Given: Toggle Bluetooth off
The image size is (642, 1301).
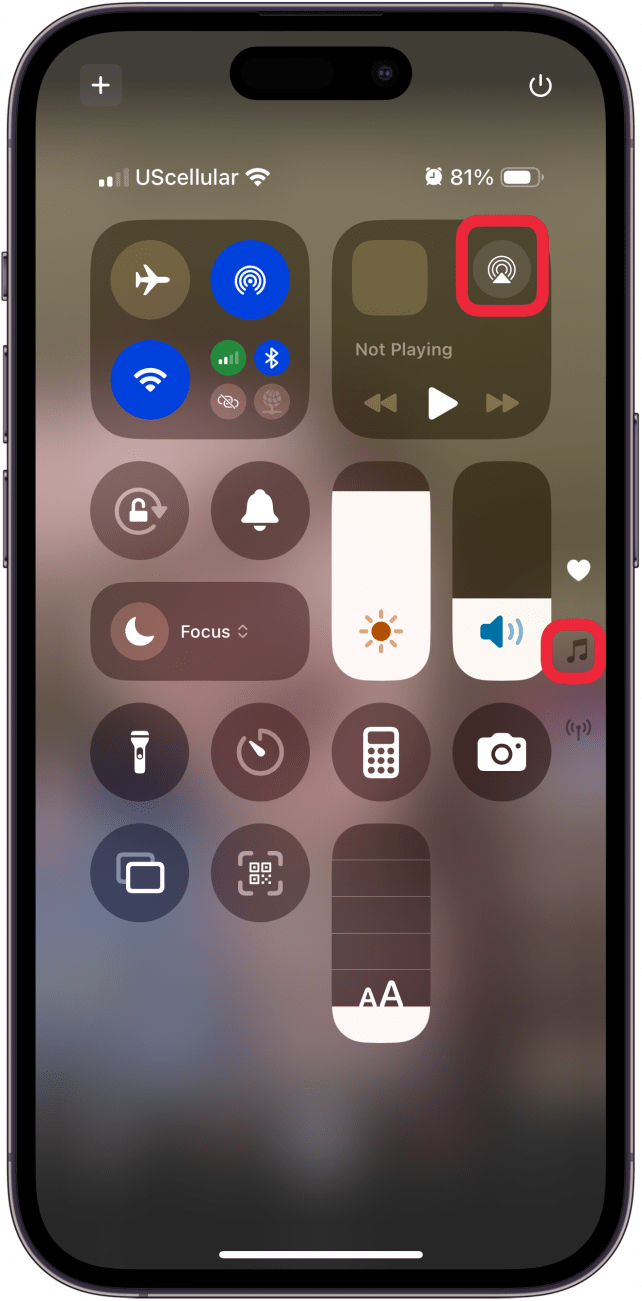Looking at the screenshot, I should tap(271, 357).
